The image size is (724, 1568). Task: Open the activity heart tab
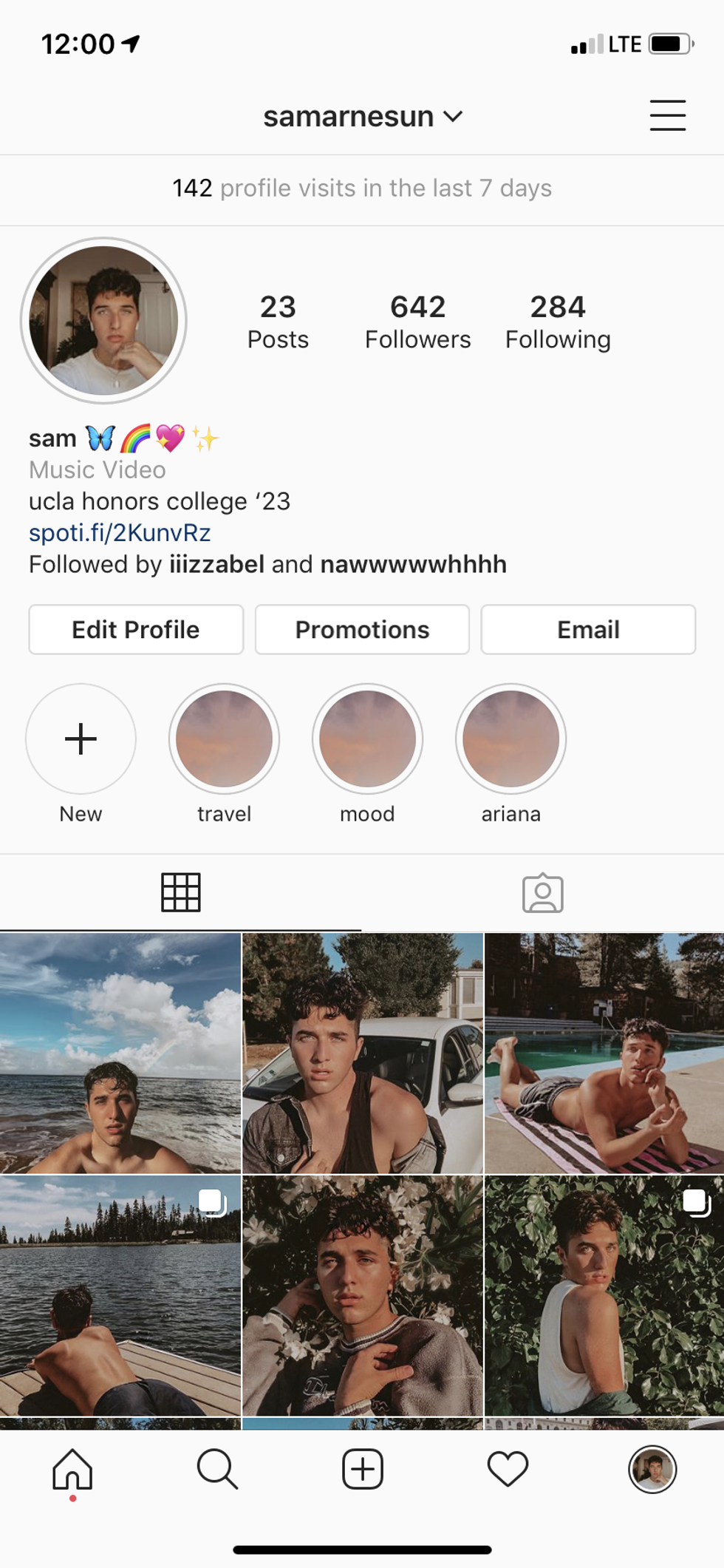click(x=508, y=1468)
